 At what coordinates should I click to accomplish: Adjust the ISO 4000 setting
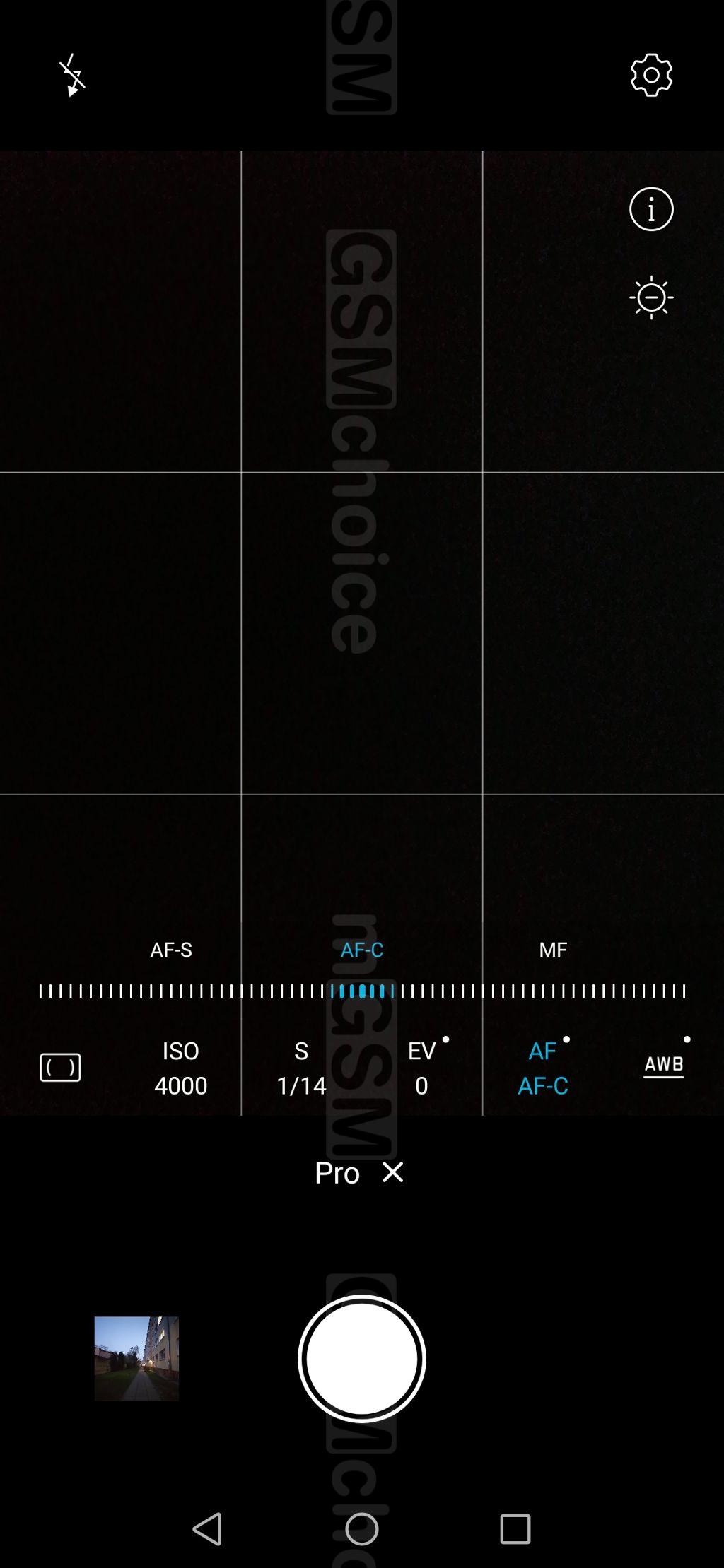click(x=180, y=1067)
